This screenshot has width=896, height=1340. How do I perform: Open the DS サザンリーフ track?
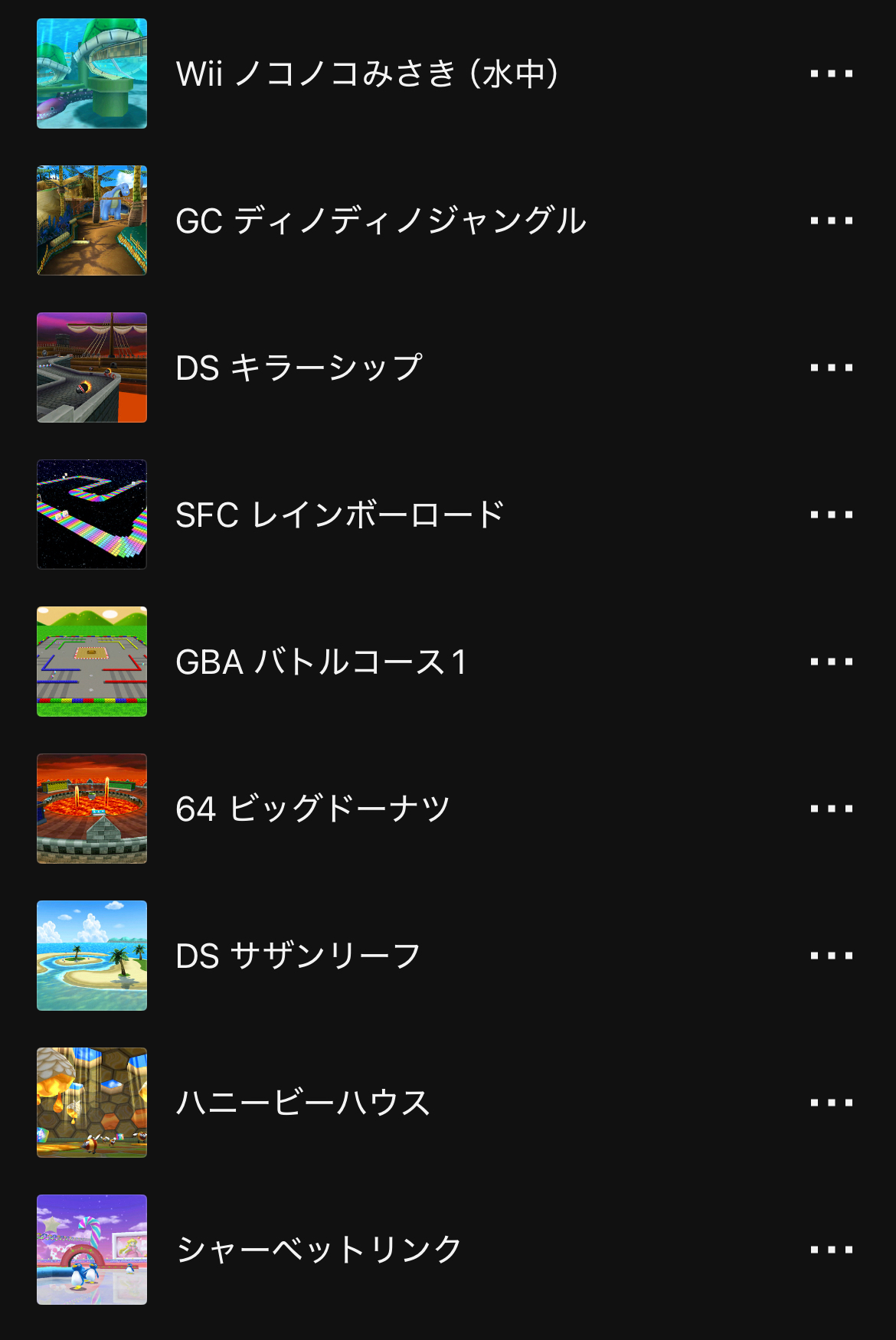pos(298,956)
